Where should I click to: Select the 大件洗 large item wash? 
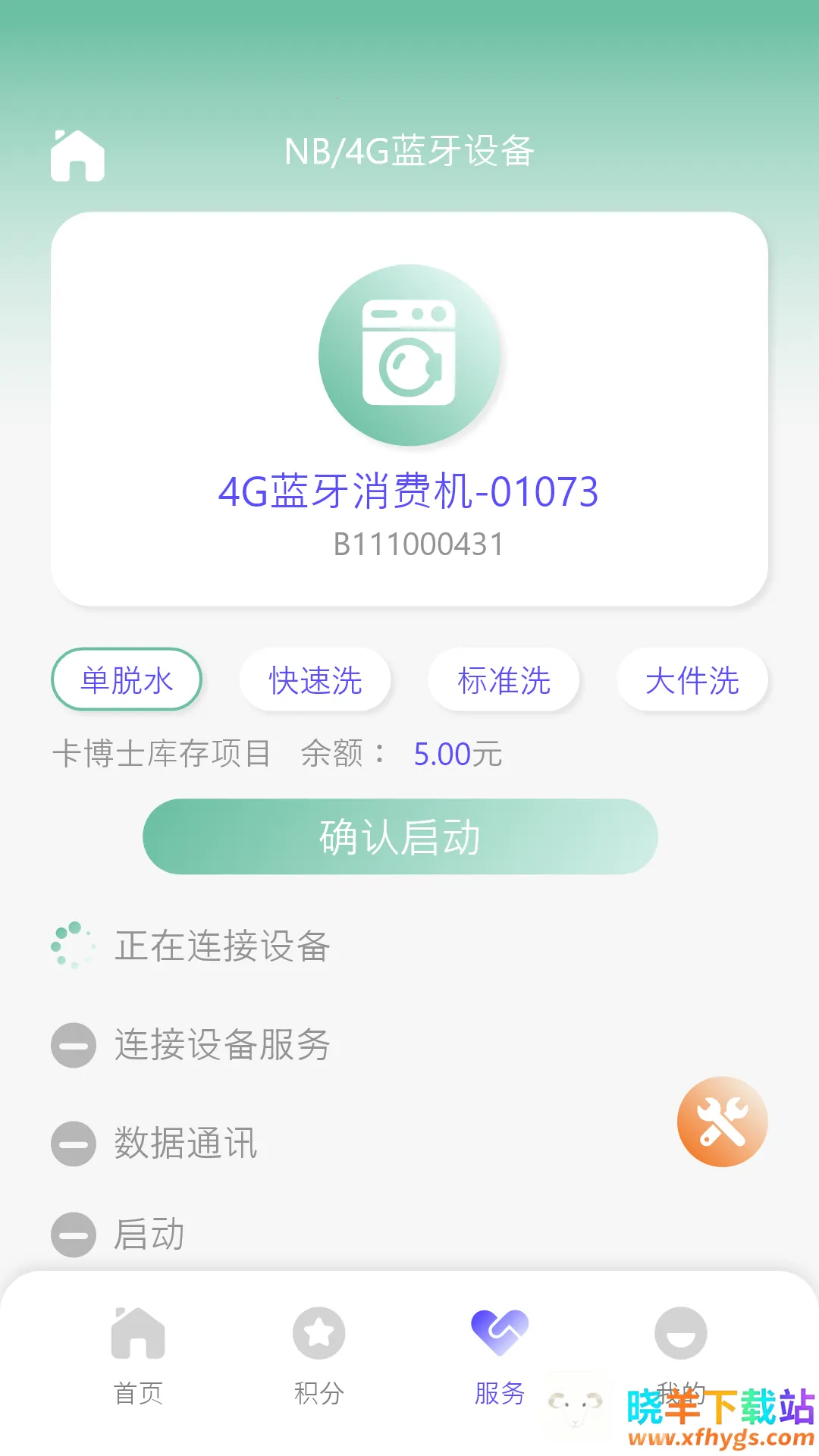coord(692,679)
